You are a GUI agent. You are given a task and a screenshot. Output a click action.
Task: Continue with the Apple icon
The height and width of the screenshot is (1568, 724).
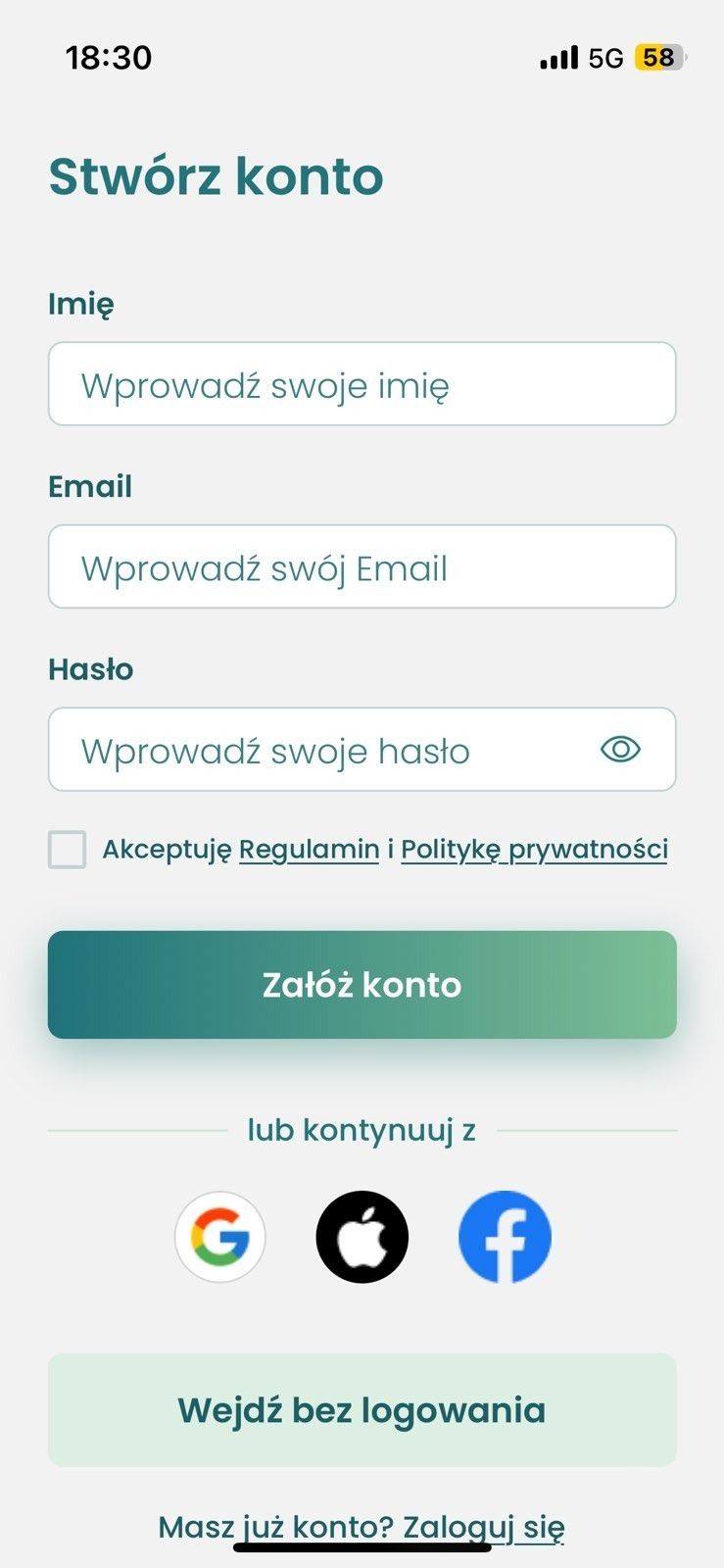362,1237
